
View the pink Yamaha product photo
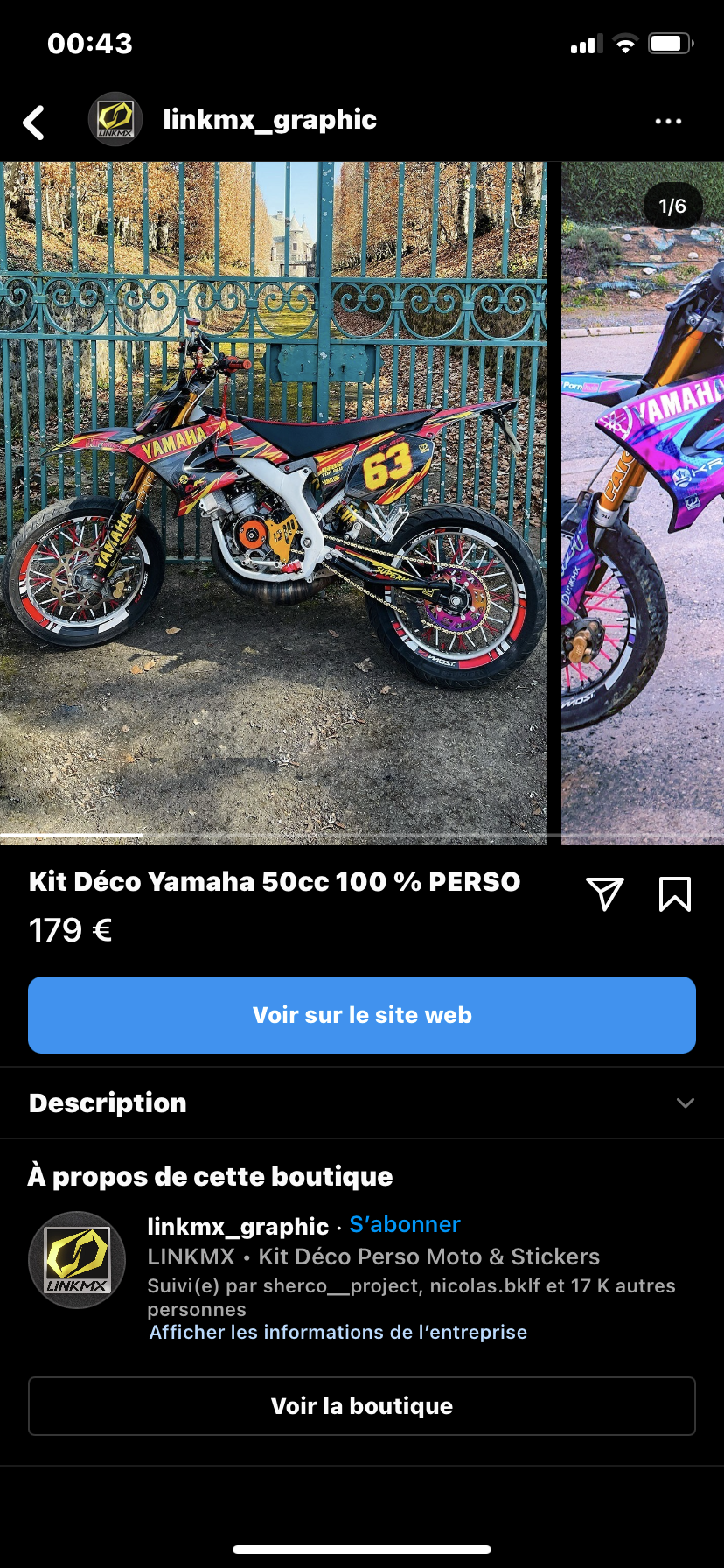tap(644, 502)
